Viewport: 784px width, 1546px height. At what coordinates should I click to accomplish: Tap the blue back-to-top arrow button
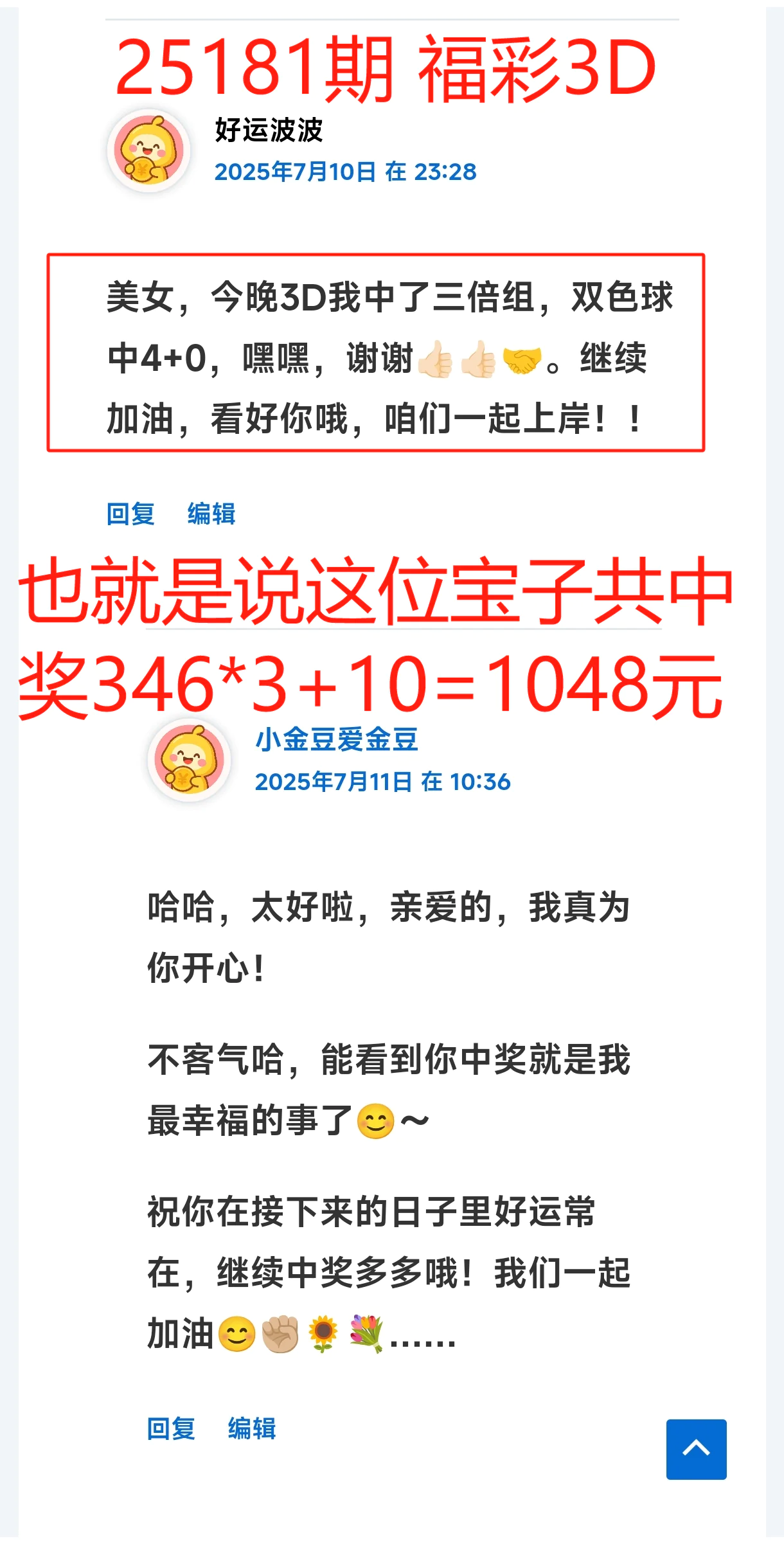pos(696,1449)
